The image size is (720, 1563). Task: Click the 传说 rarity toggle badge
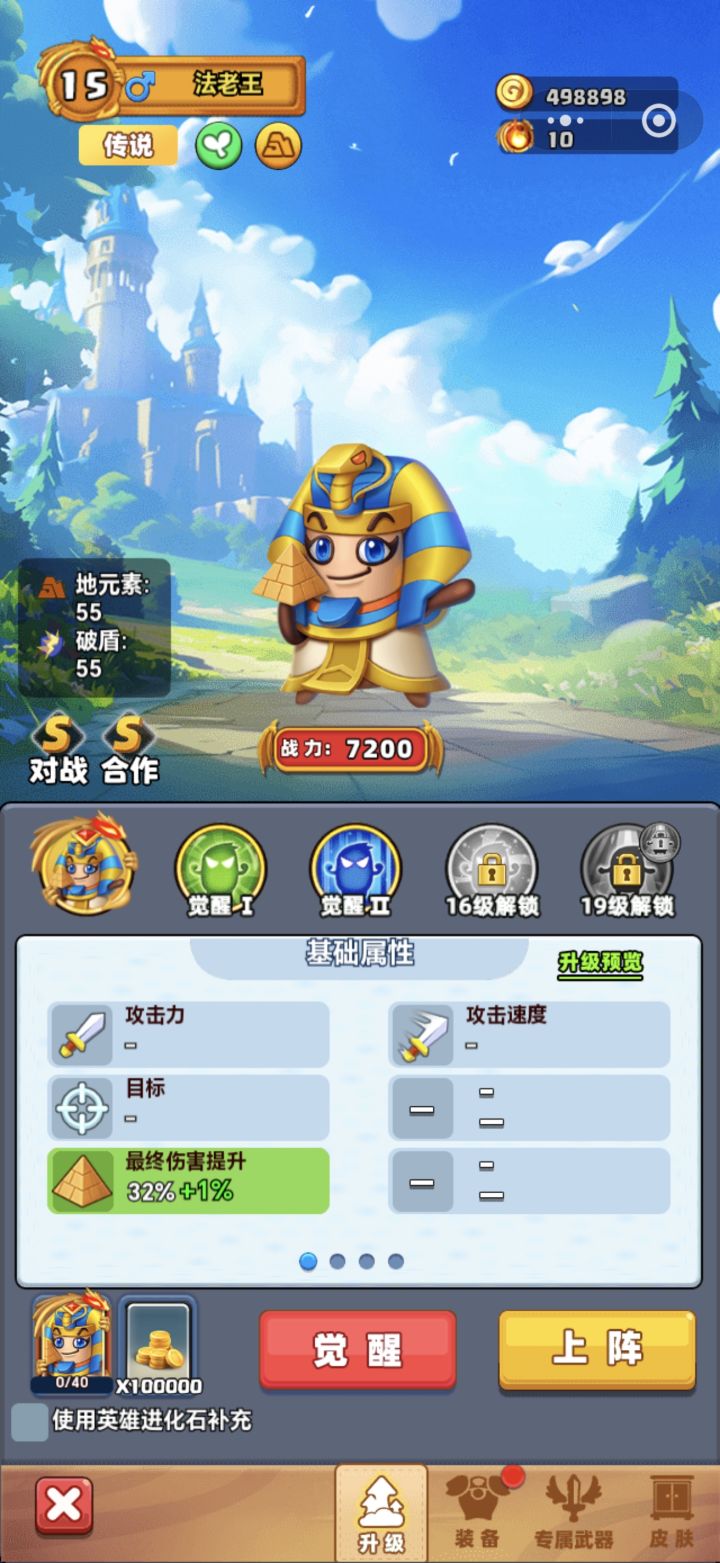point(126,146)
